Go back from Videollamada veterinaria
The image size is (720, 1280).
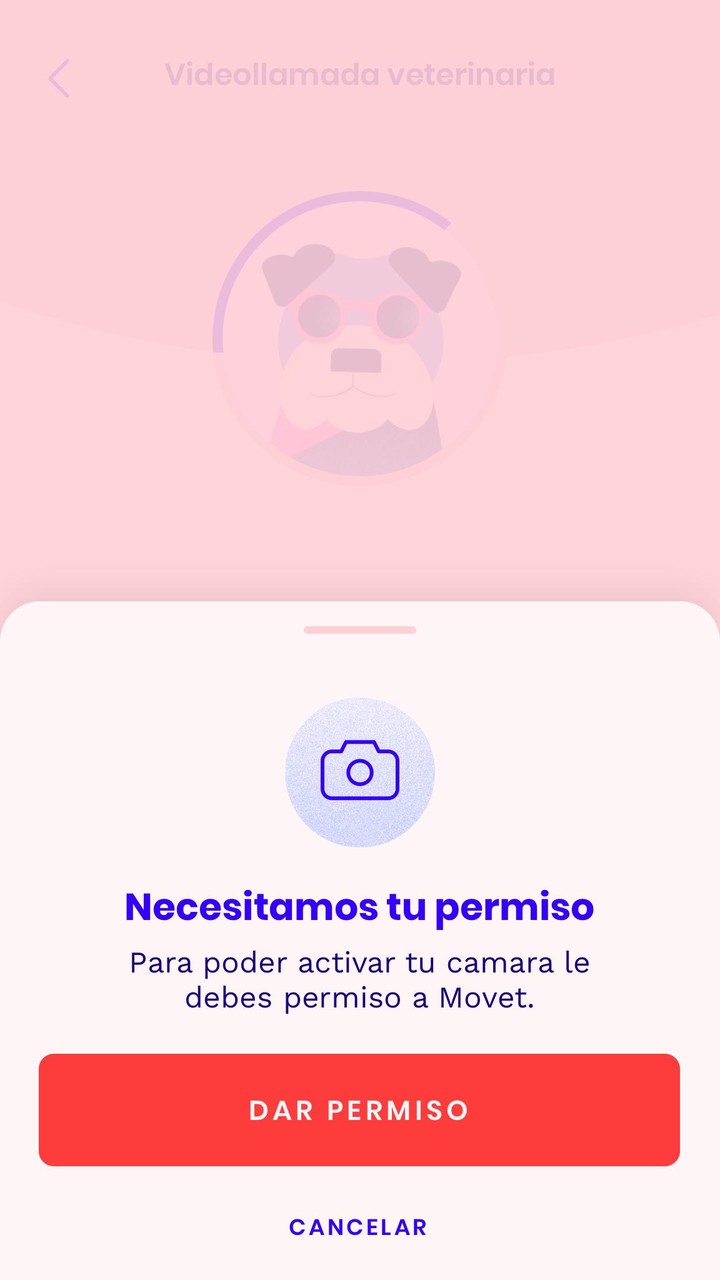point(59,78)
